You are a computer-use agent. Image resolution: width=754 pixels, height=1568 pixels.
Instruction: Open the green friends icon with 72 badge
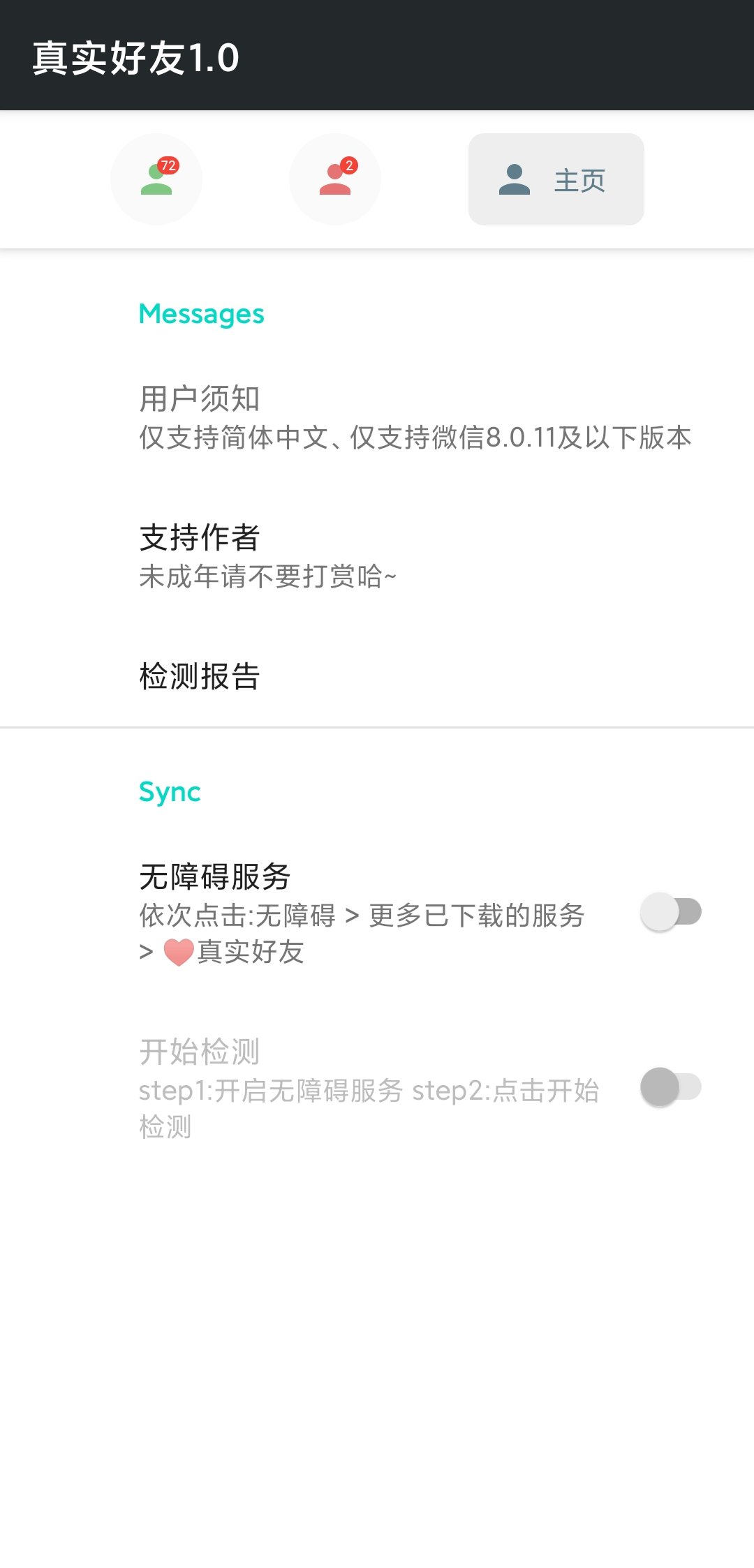pyautogui.click(x=156, y=180)
